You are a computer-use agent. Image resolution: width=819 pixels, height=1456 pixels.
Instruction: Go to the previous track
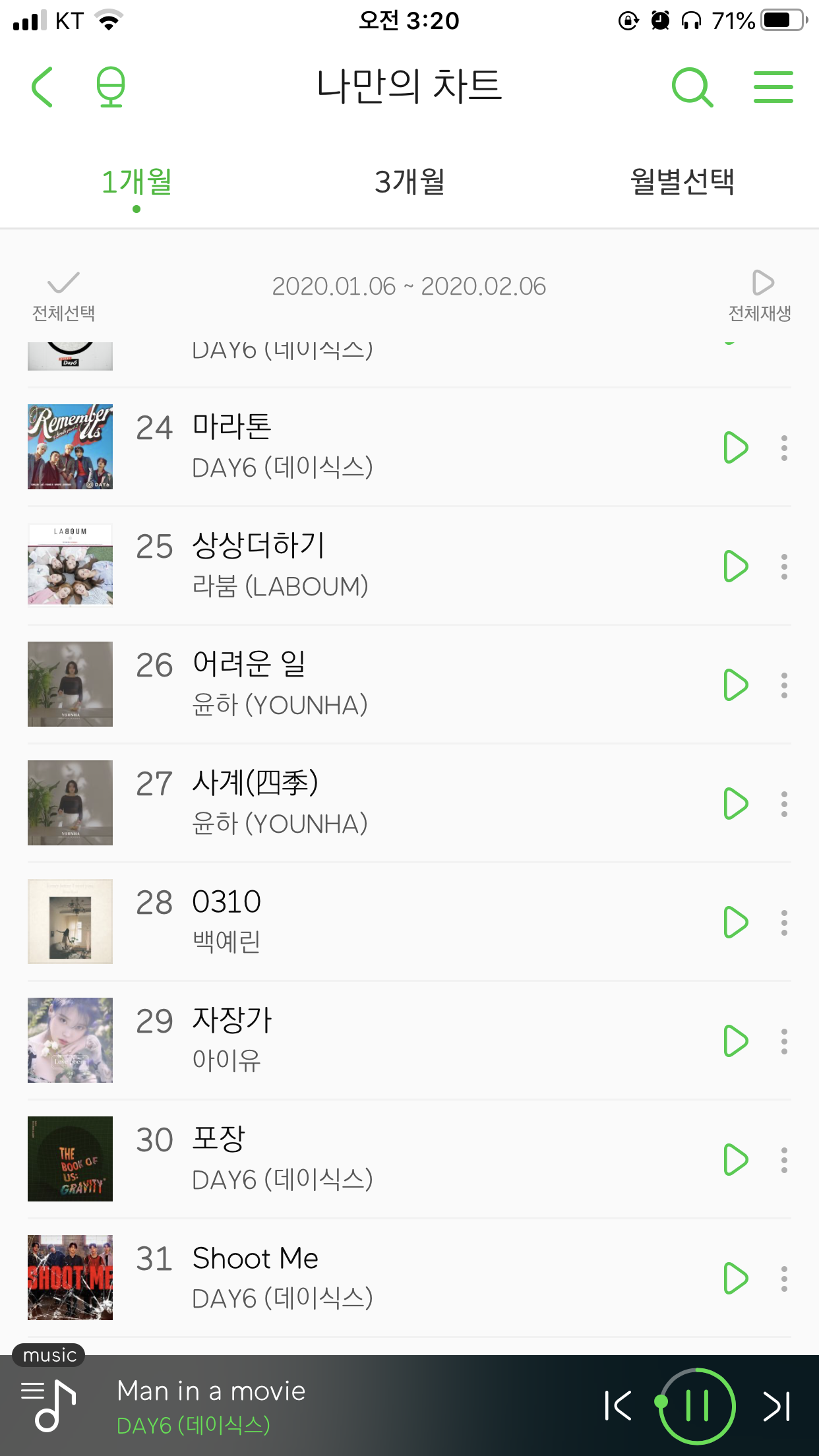click(618, 1406)
